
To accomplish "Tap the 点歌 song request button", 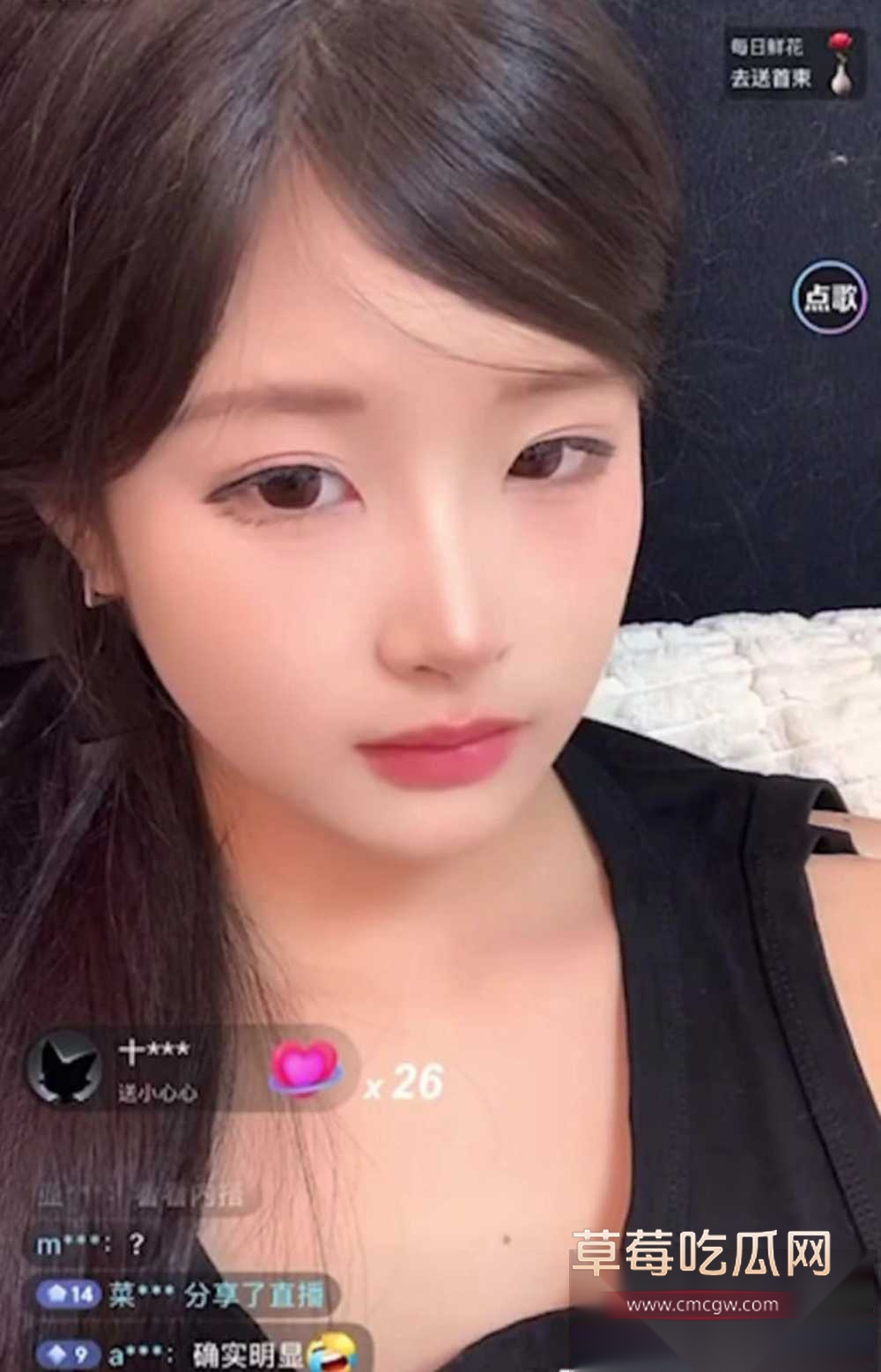I will coord(830,300).
